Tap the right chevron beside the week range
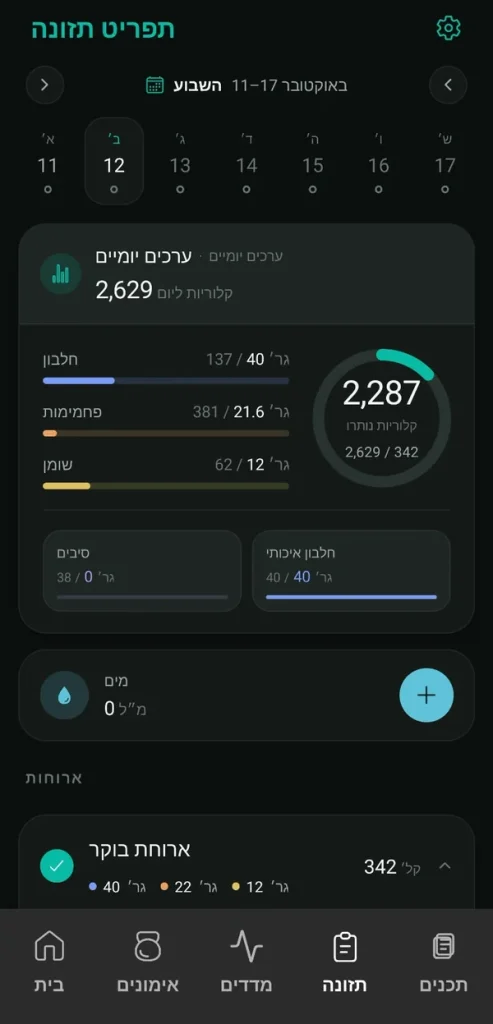 coord(448,85)
